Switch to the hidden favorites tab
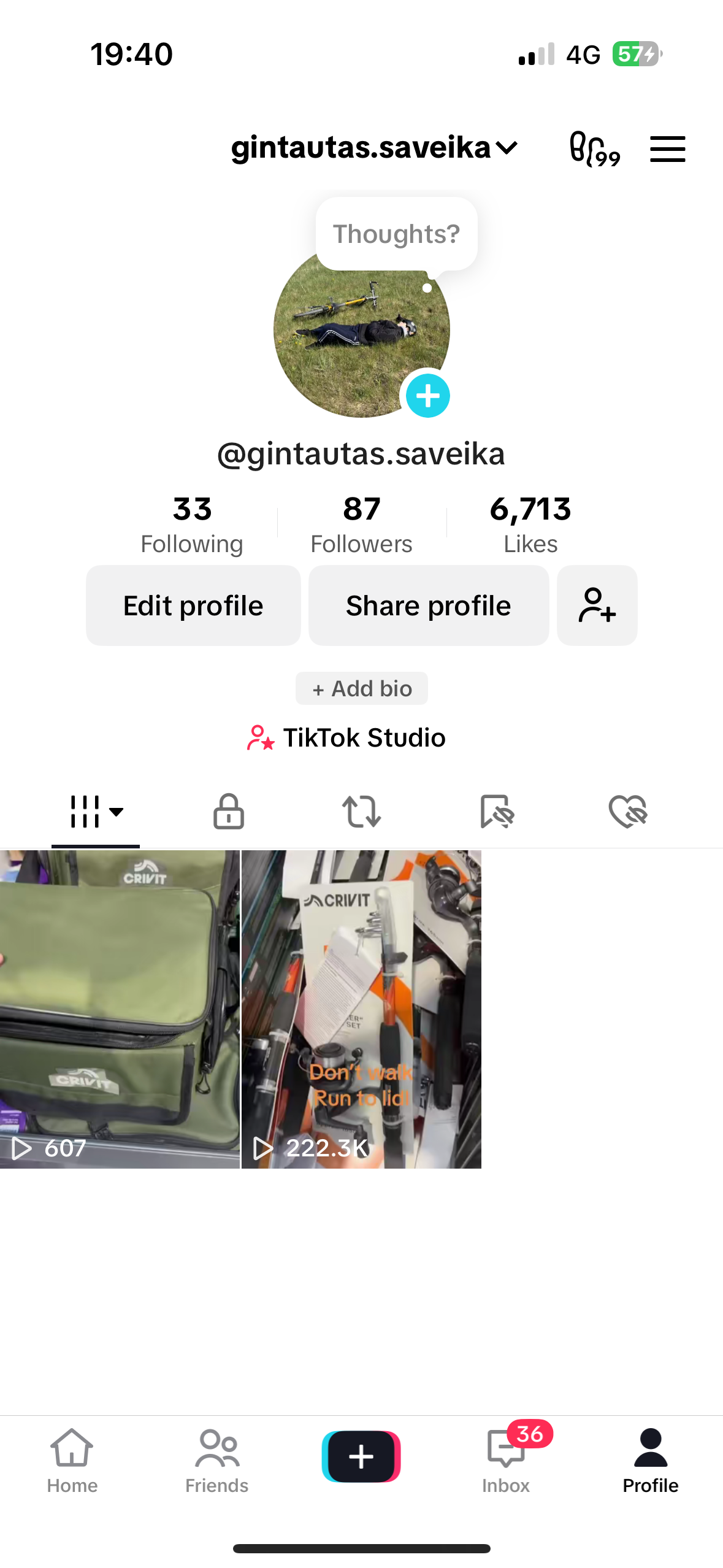Screen dimensions: 723x1568 [x=496, y=812]
